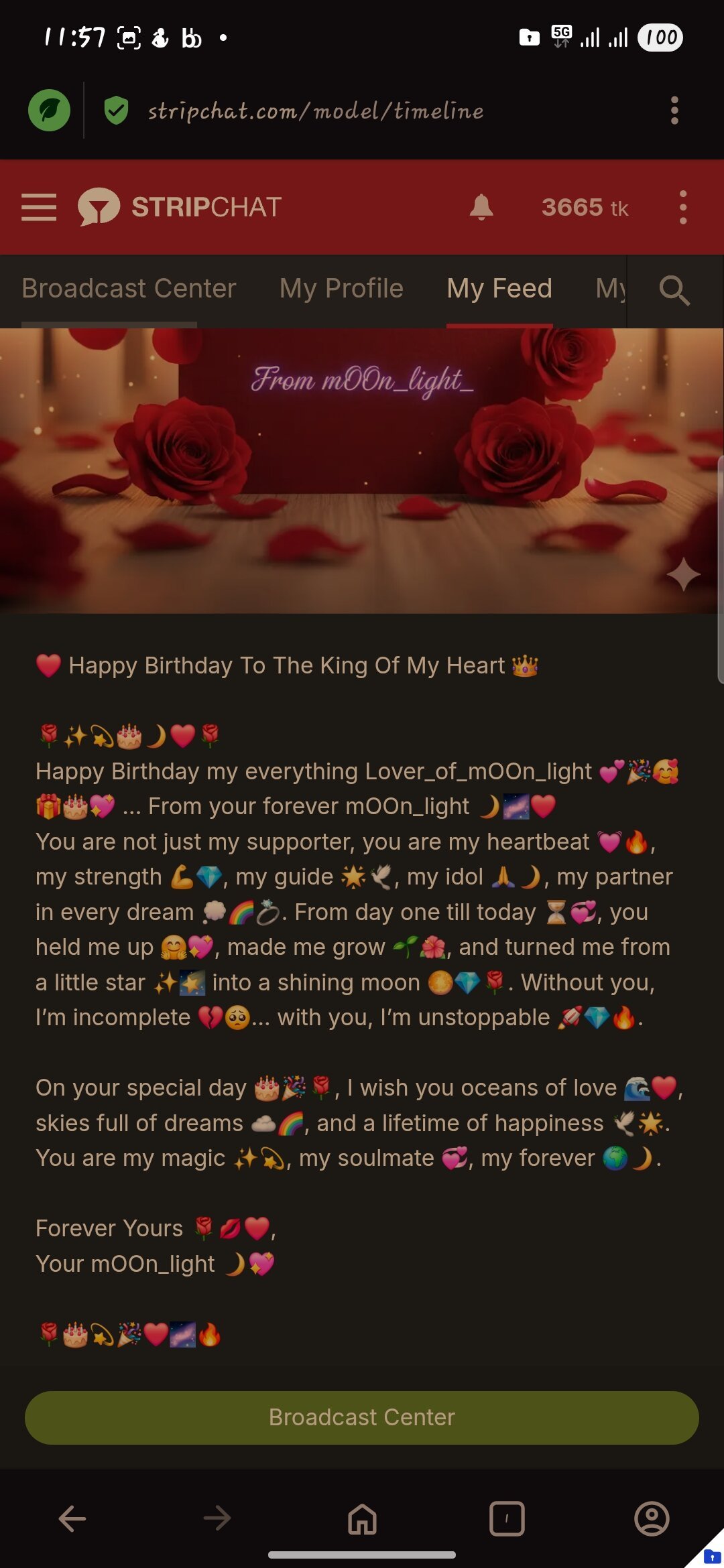Go back in the browser

point(72,1518)
